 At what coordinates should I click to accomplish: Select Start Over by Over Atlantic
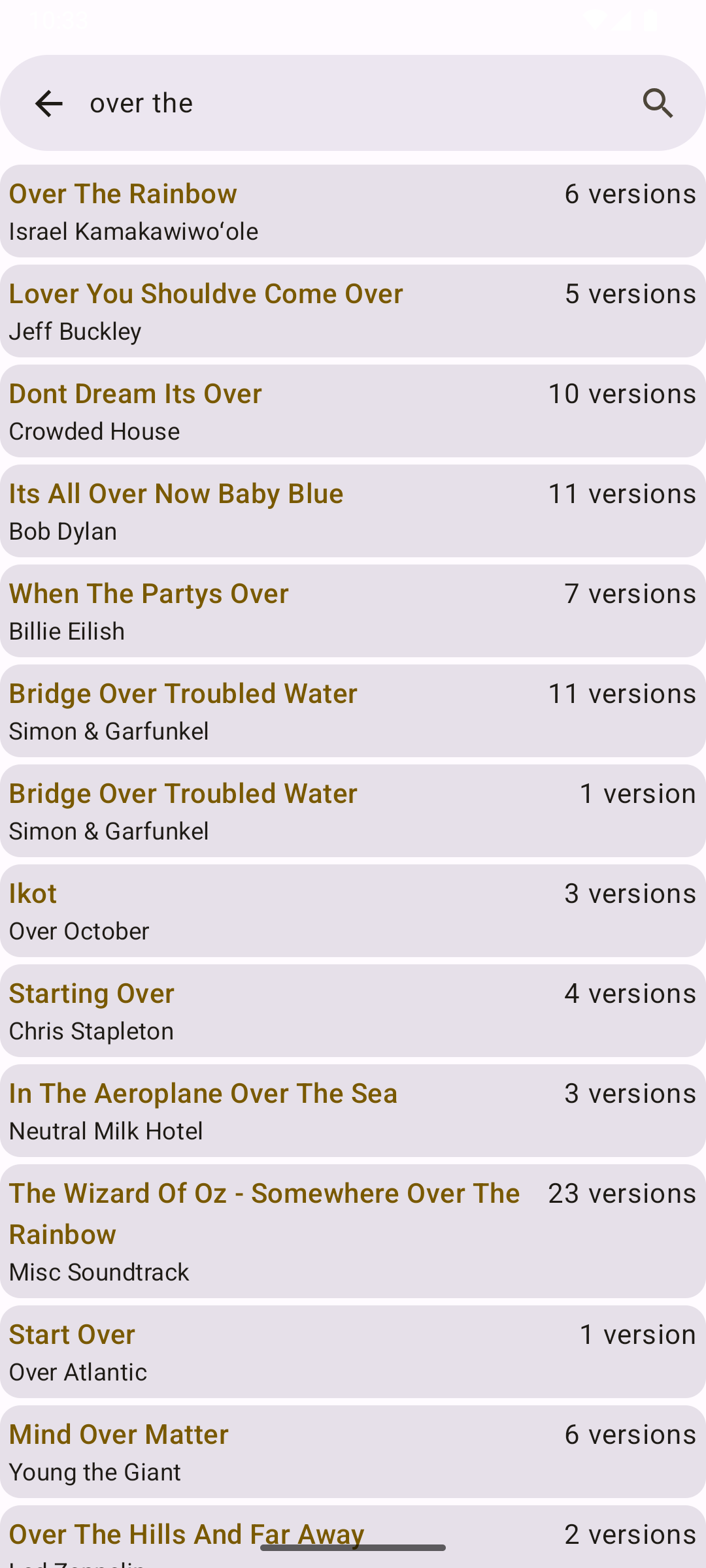pyautogui.click(x=353, y=1352)
